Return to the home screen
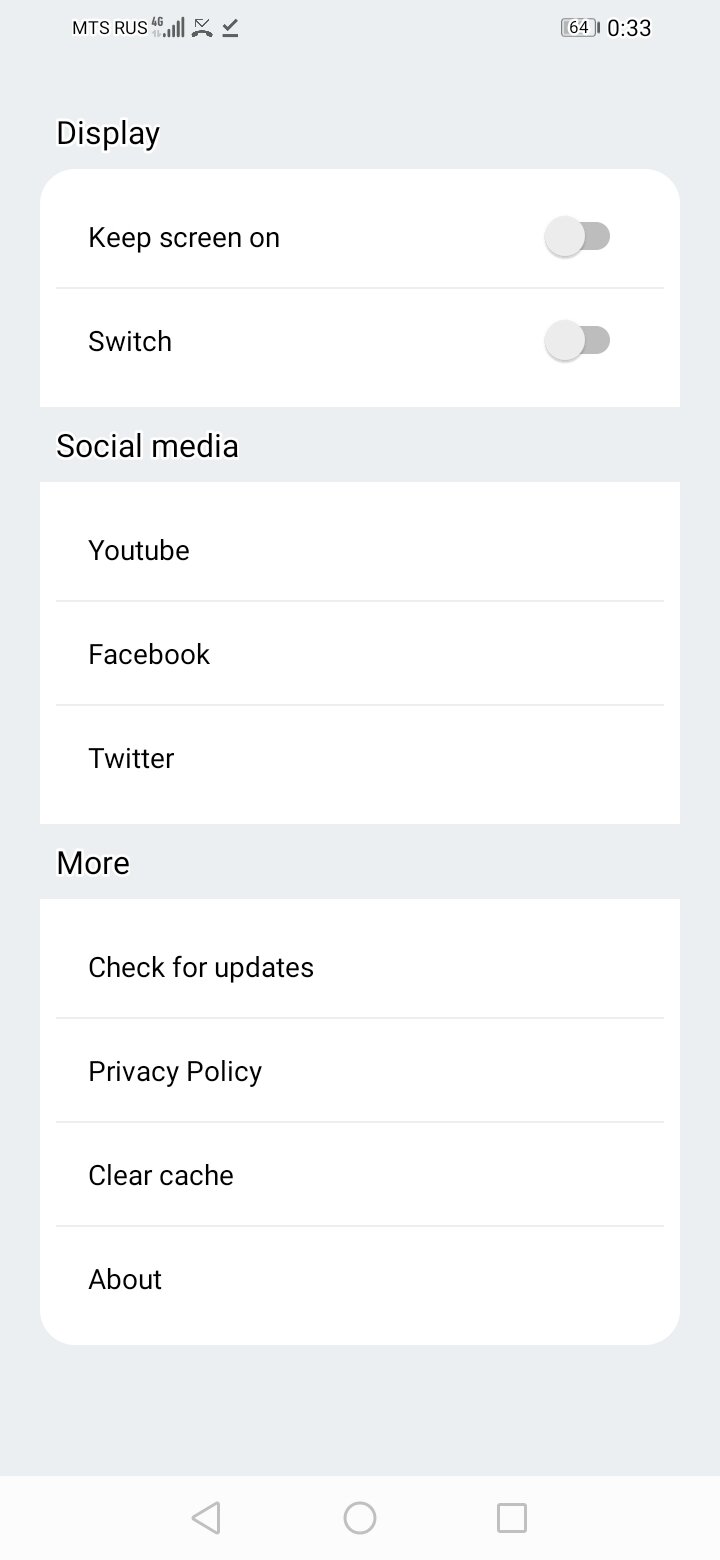 [x=360, y=1518]
